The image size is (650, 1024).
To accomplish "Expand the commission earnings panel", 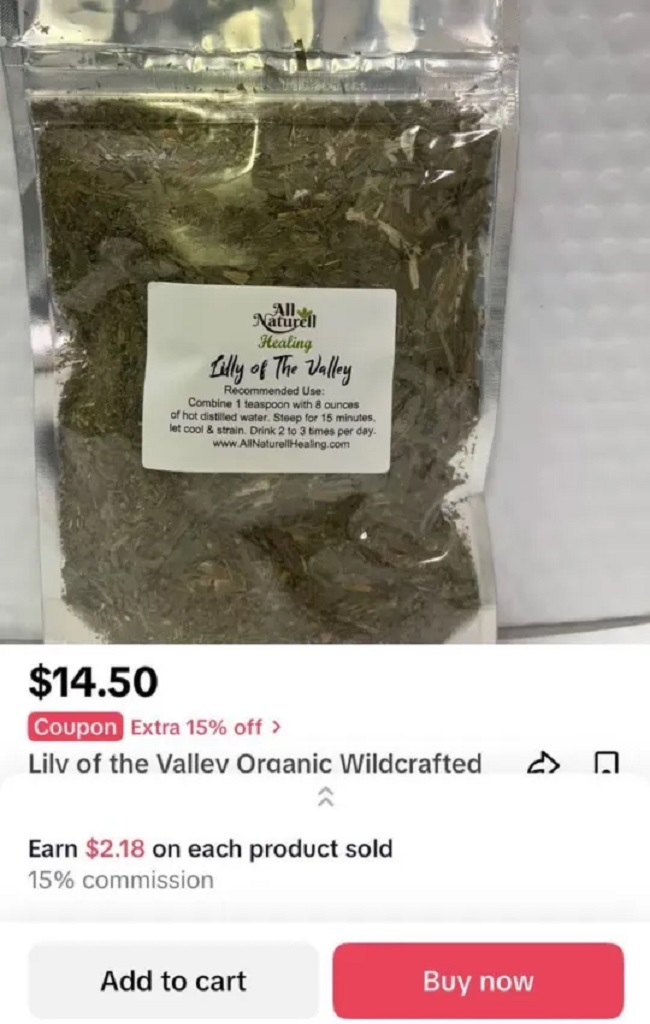I will 325,797.
